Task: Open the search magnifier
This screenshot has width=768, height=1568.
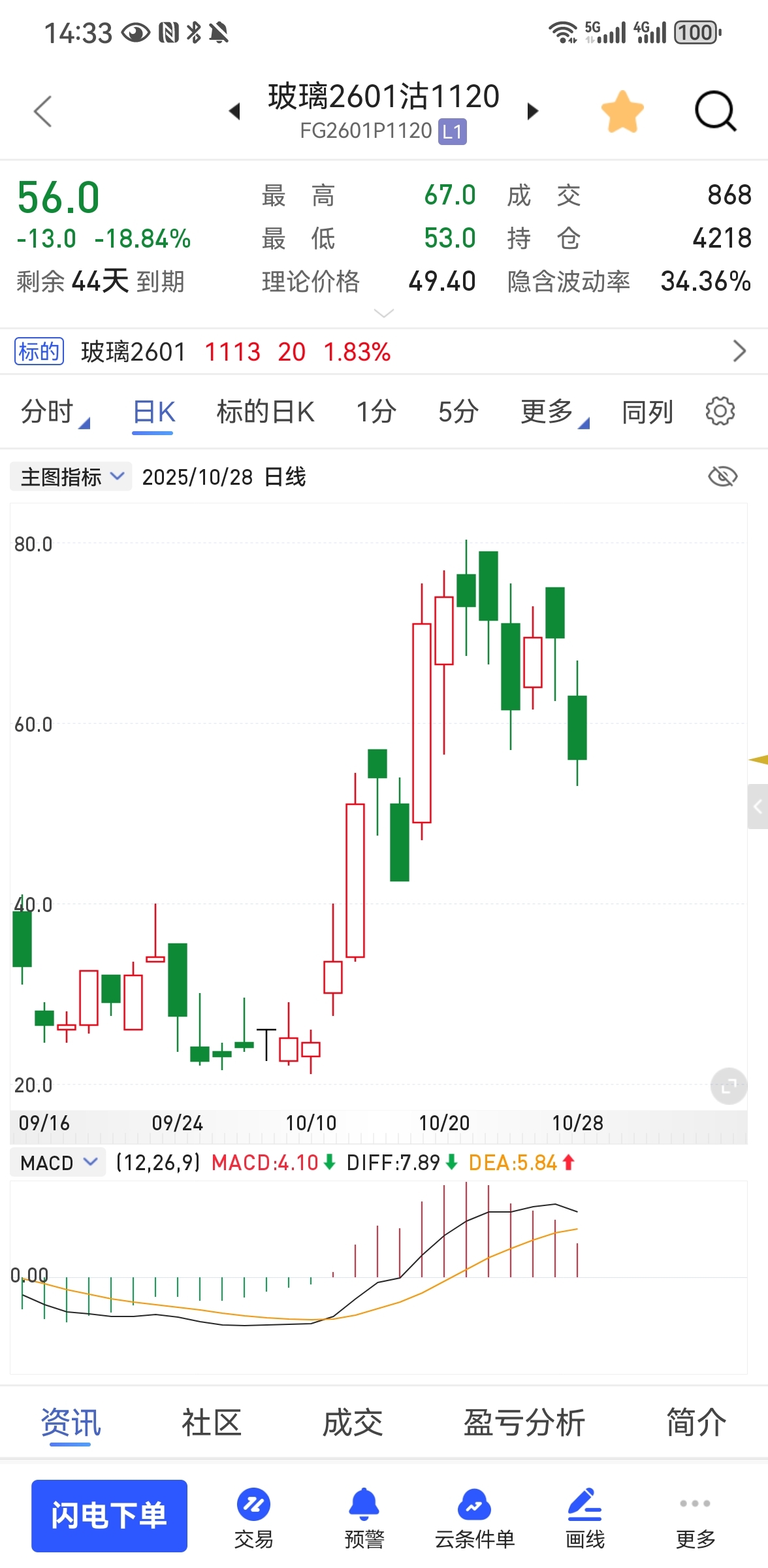Action: (x=715, y=112)
